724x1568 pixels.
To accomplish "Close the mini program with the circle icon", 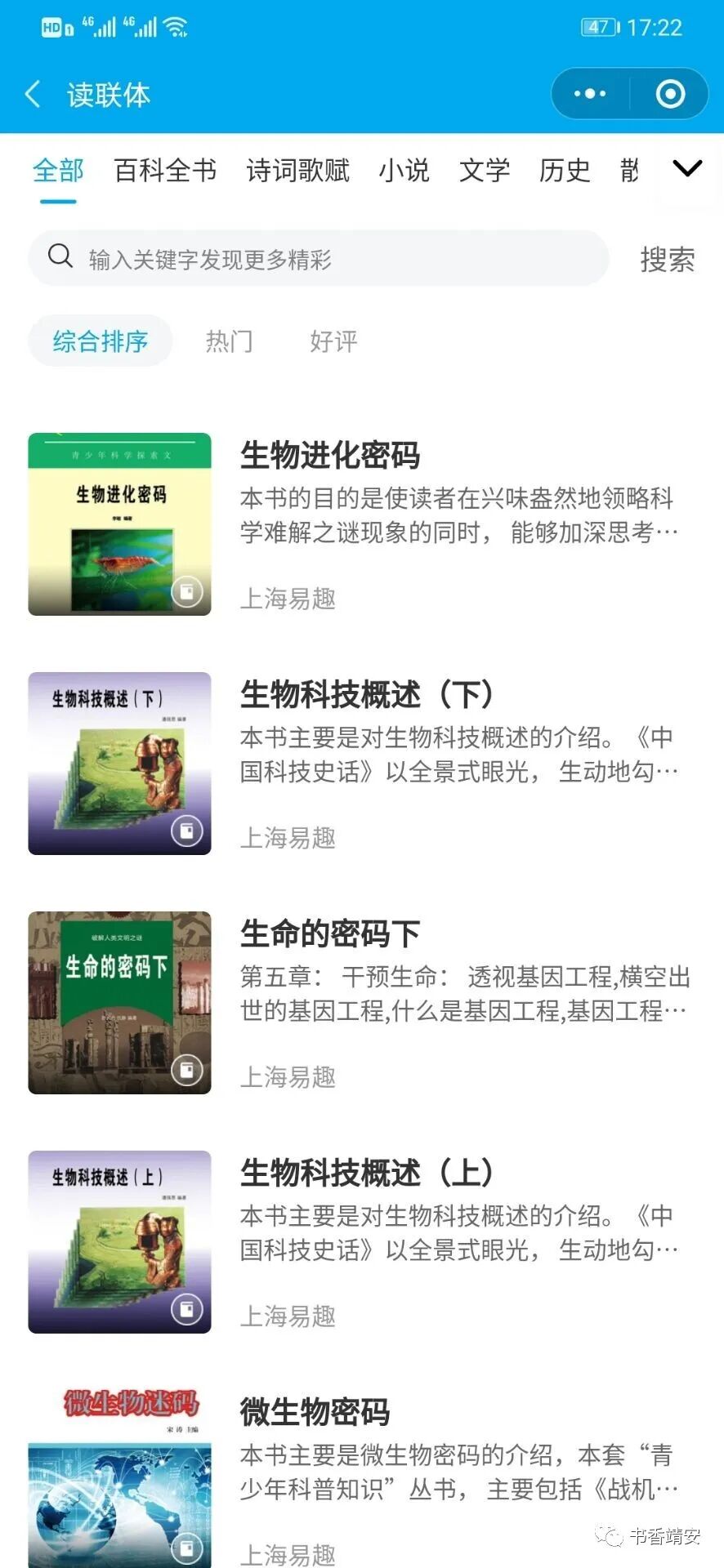I will (x=670, y=94).
